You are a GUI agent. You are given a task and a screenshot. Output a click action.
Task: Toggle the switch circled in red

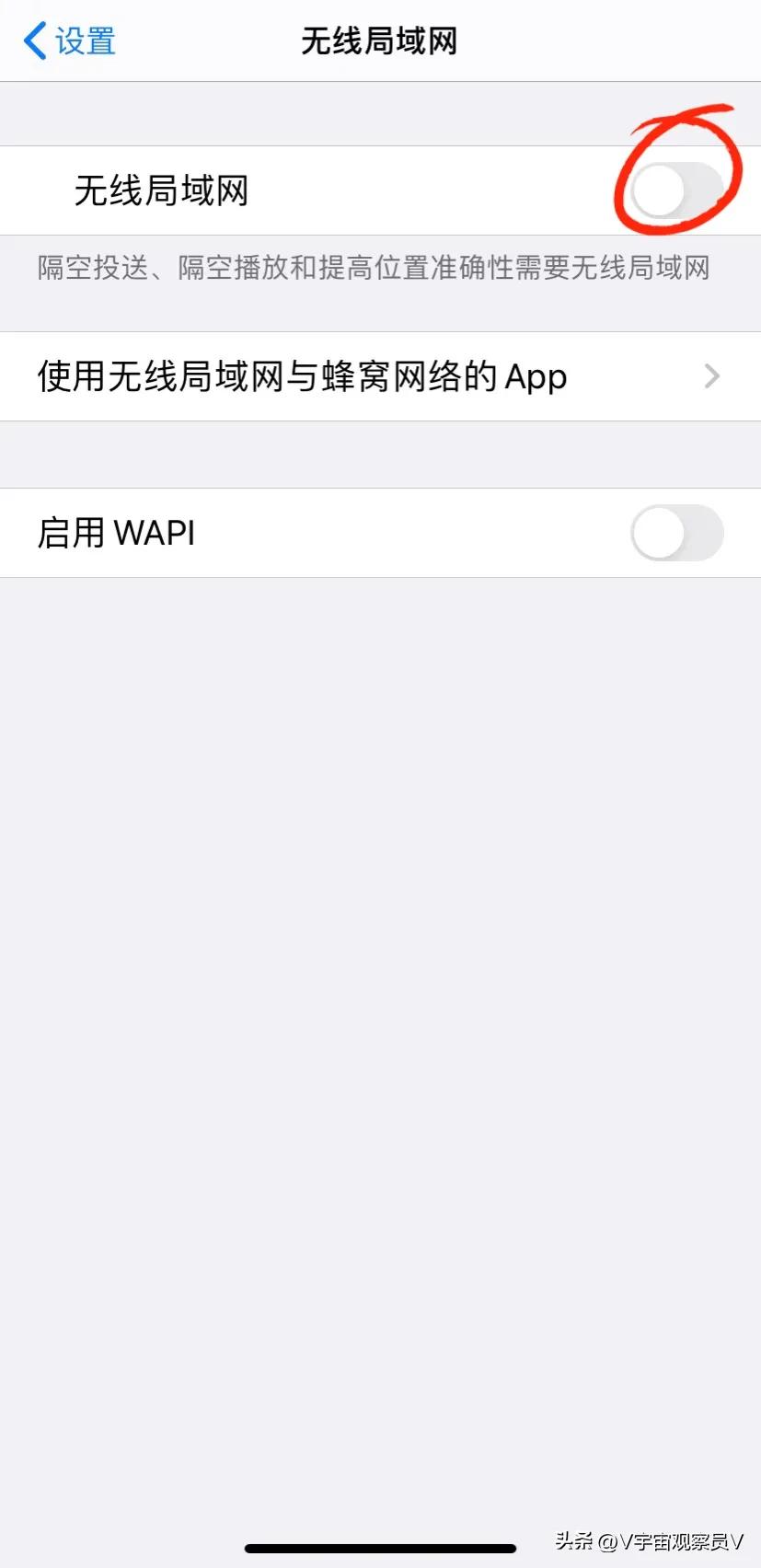(x=676, y=190)
